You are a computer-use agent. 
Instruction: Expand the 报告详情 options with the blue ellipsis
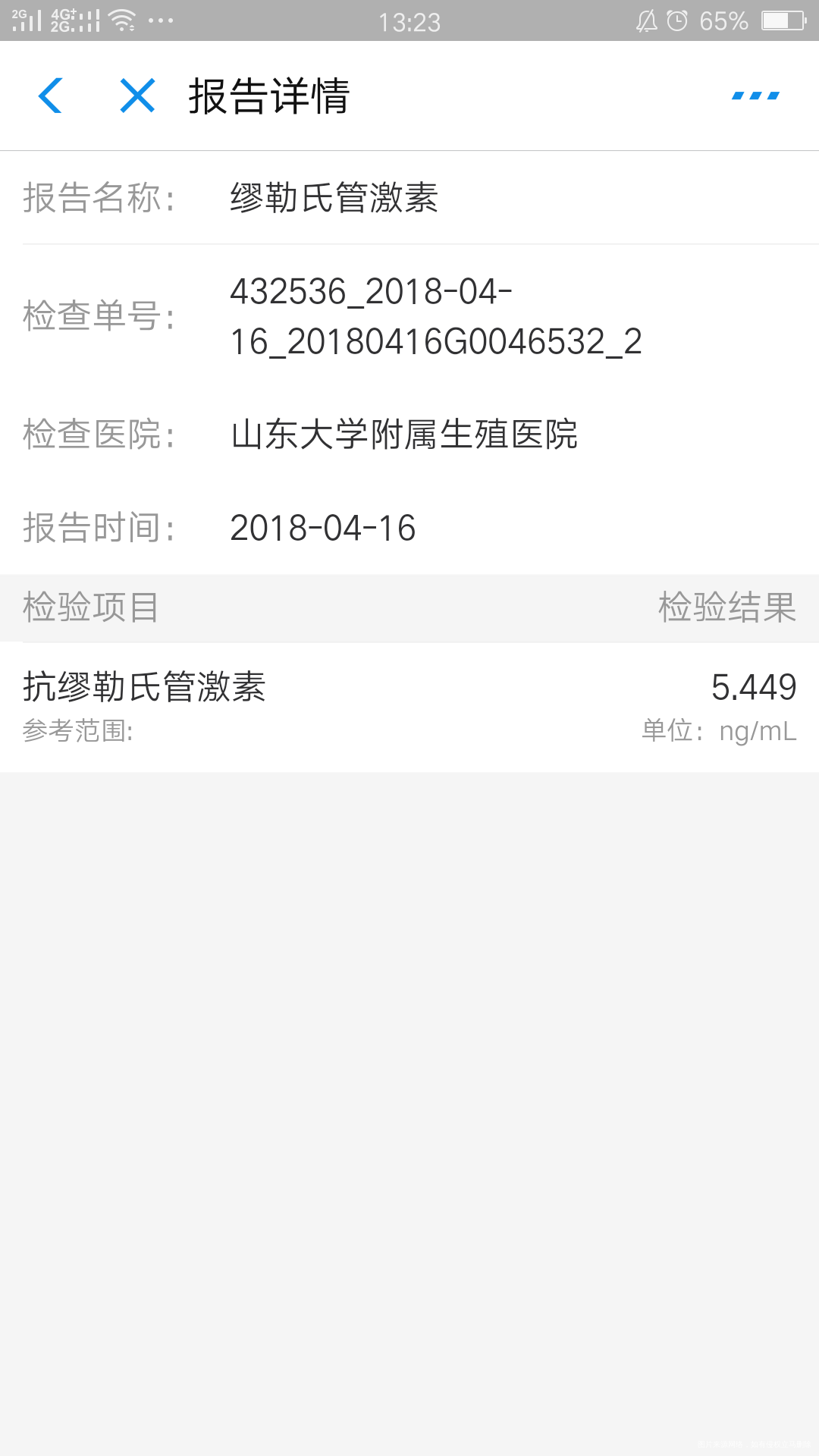[754, 96]
